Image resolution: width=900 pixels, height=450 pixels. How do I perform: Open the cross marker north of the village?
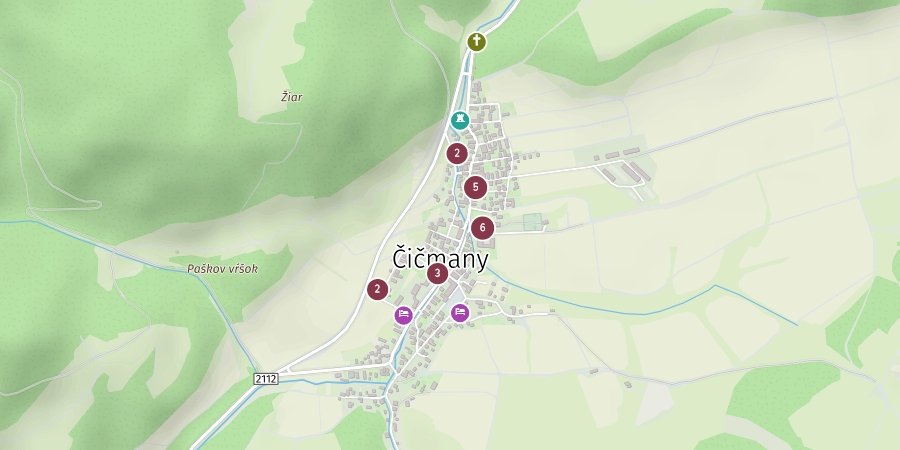pos(478,42)
